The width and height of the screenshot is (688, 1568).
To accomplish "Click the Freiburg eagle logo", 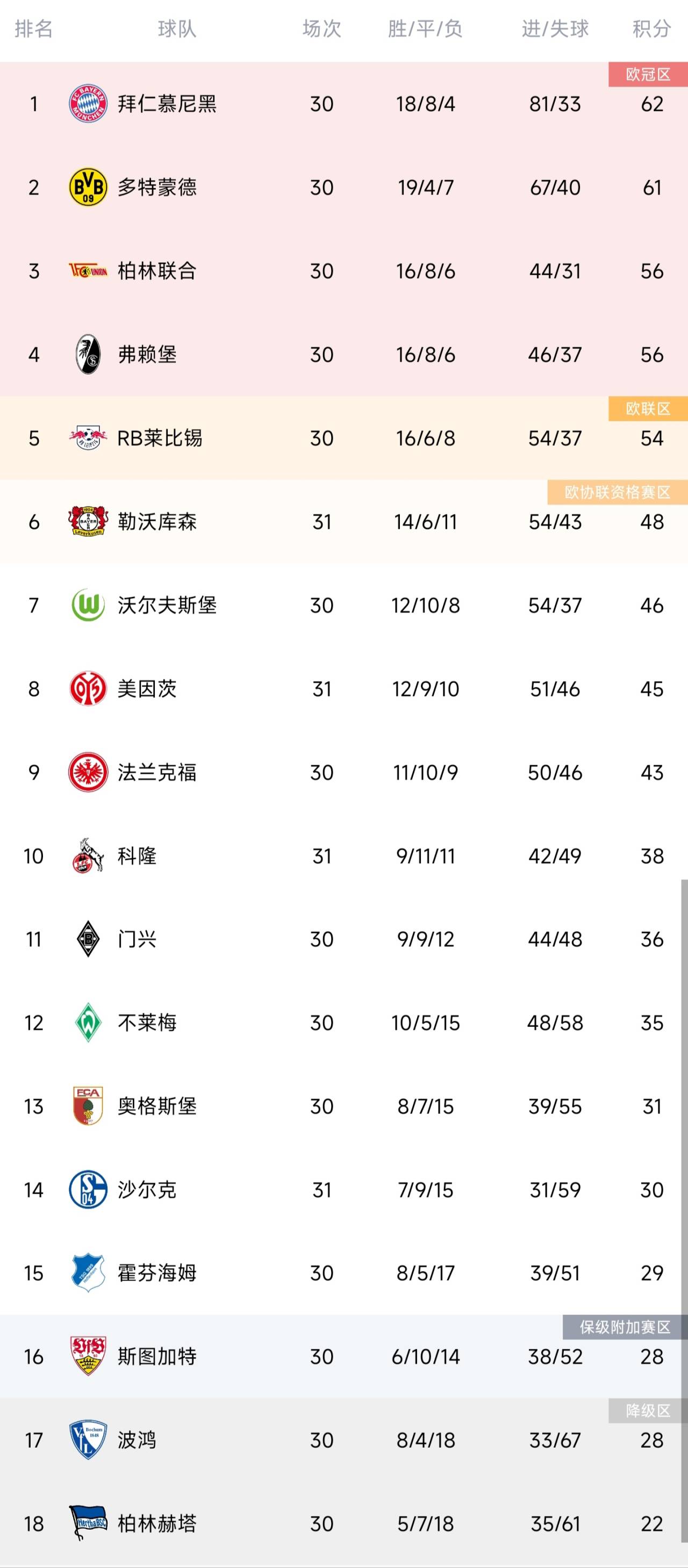I will (x=88, y=353).
